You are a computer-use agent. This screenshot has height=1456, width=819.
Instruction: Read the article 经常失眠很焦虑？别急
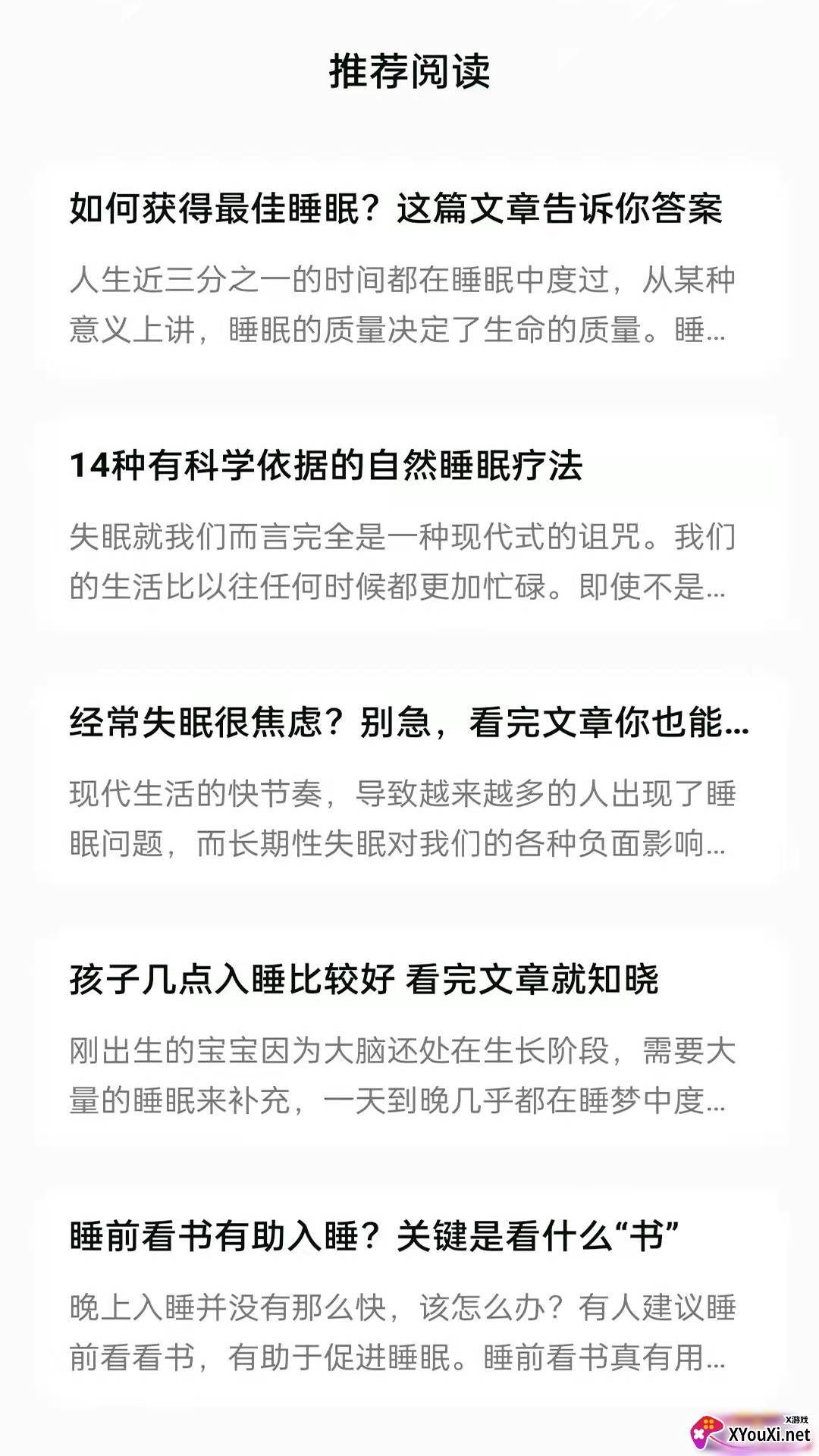pos(409,722)
